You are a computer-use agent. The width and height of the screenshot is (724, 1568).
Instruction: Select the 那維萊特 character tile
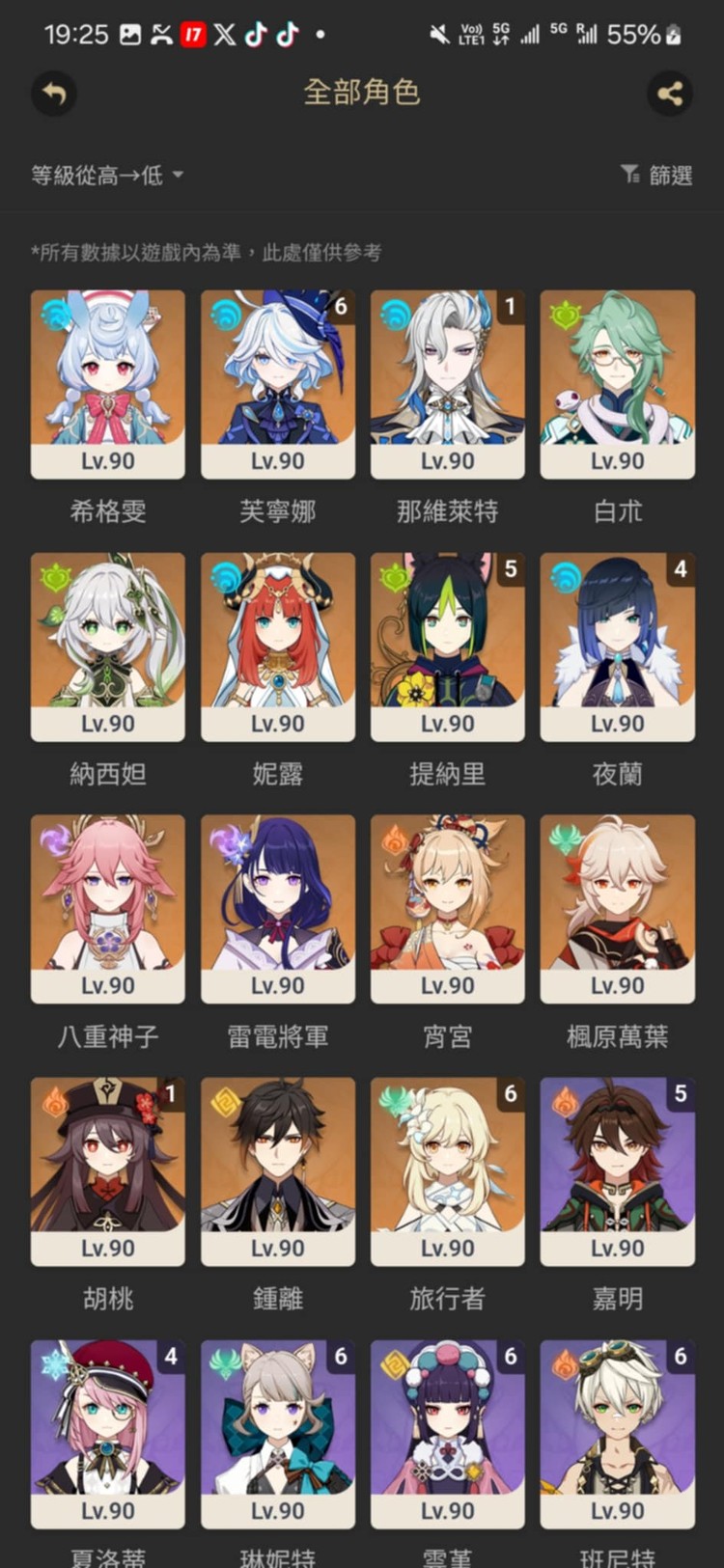point(448,384)
